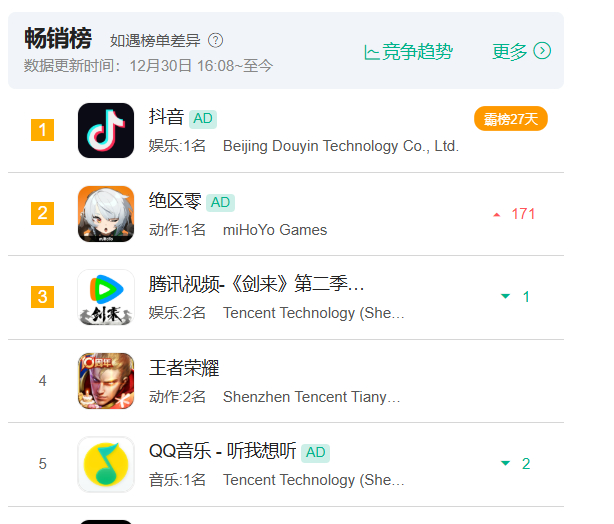The height and width of the screenshot is (524, 614).
Task: Open the 抖音 app entry
Action: pos(166,118)
